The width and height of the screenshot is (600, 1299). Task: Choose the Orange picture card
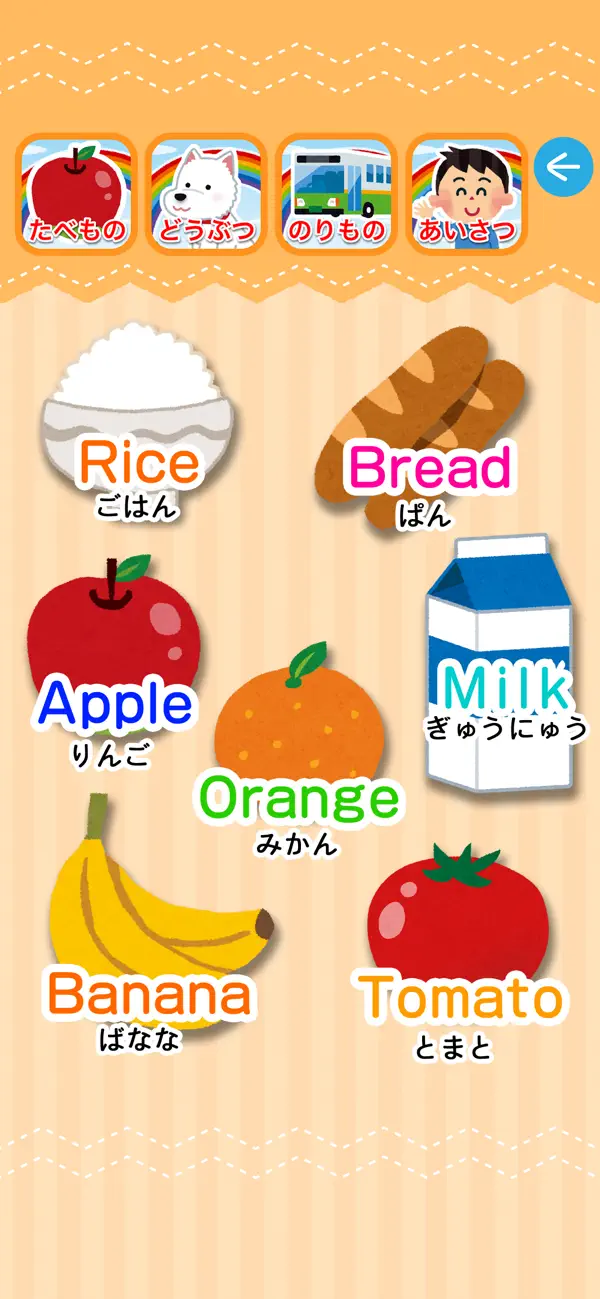coord(298,745)
